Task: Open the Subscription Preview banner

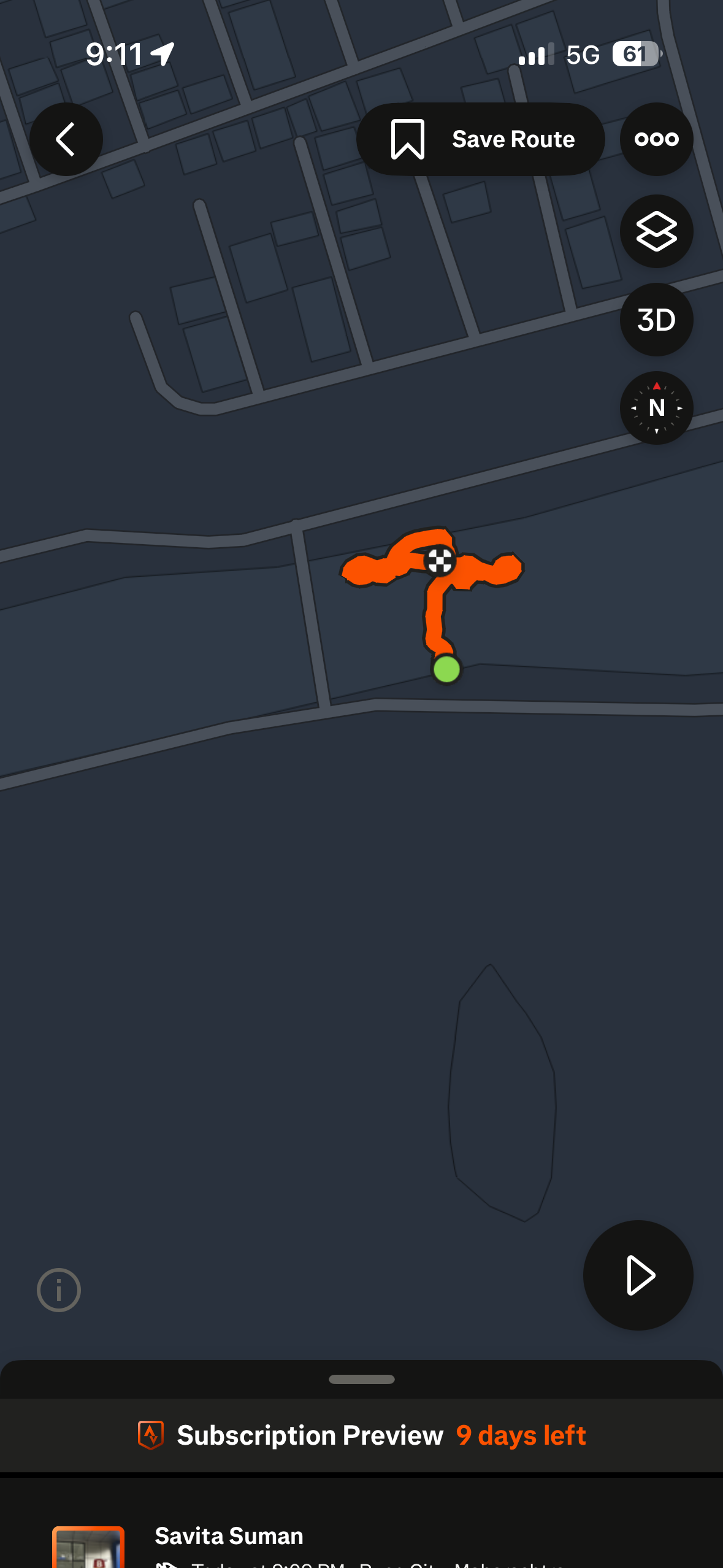Action: coord(362,1435)
